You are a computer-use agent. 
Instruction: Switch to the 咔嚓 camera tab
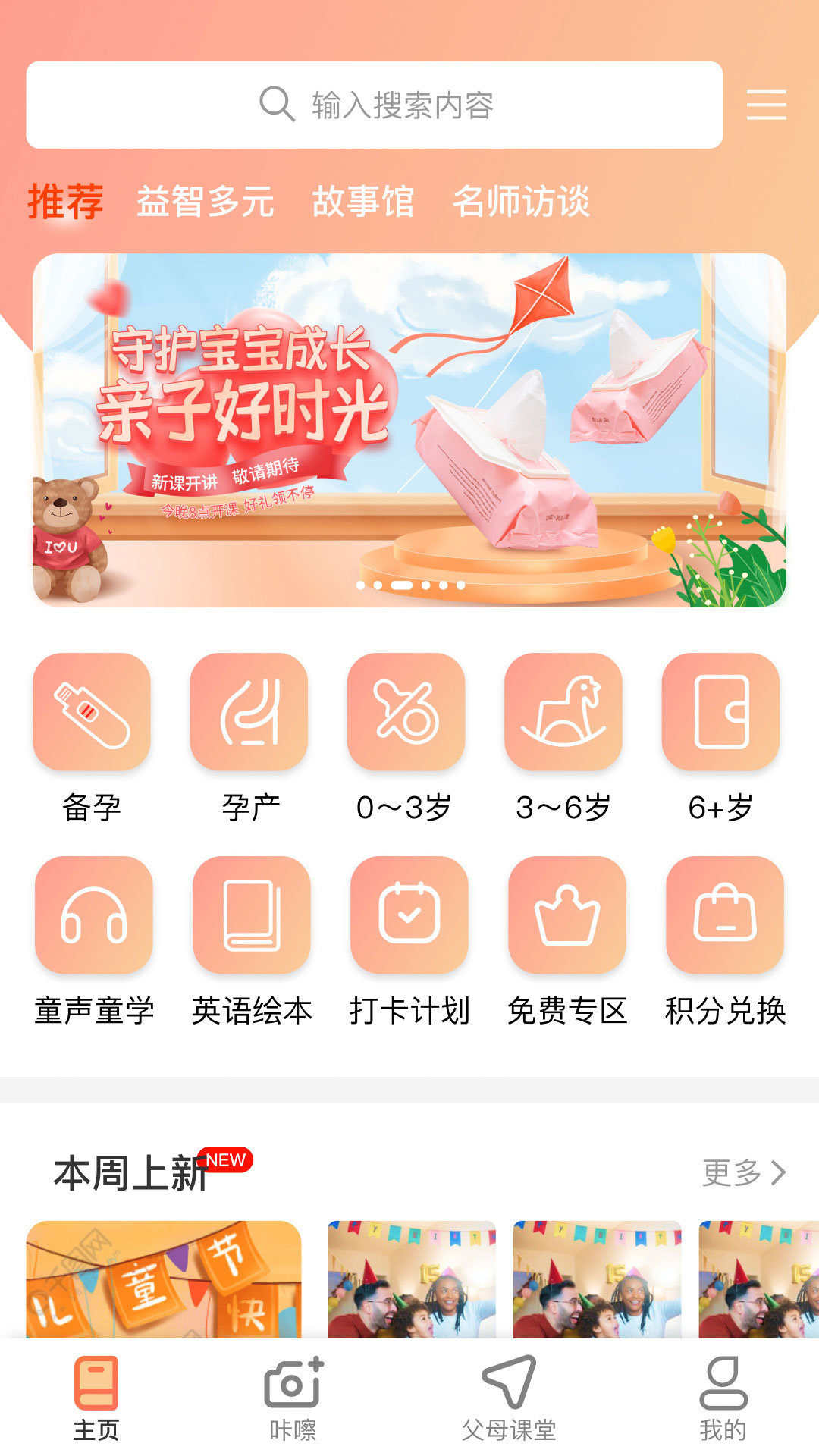click(x=293, y=1398)
